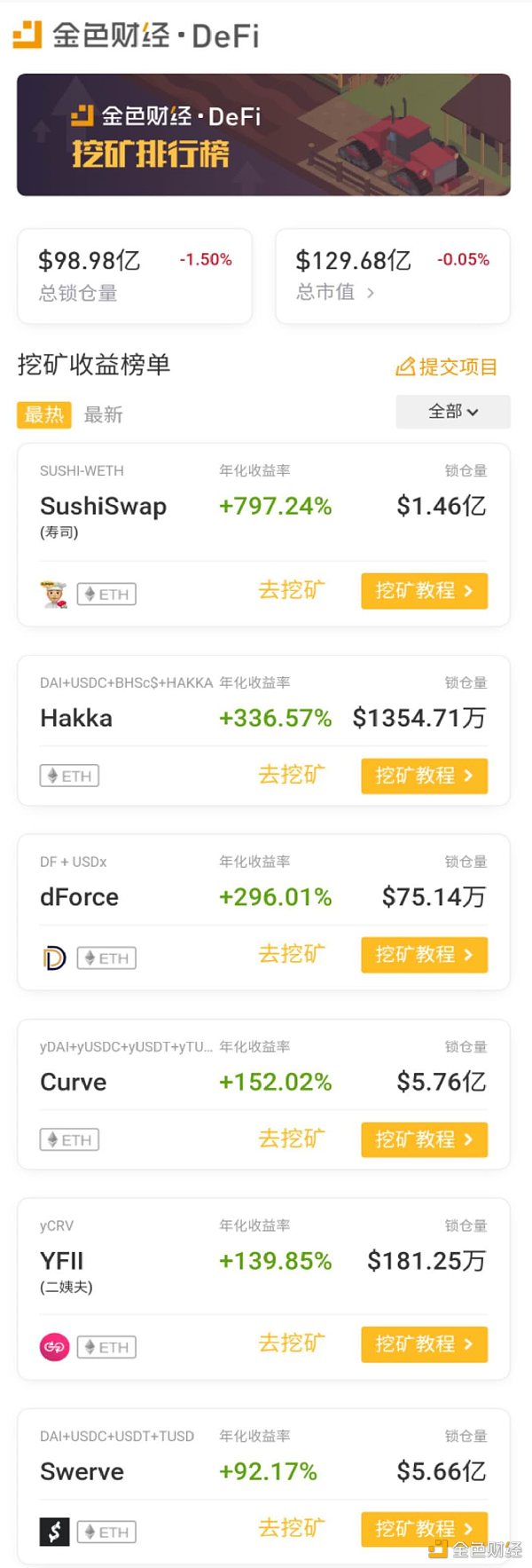The height and width of the screenshot is (1568, 532).
Task: Open 挖矿教程 for Curve
Action: [x=424, y=1139]
